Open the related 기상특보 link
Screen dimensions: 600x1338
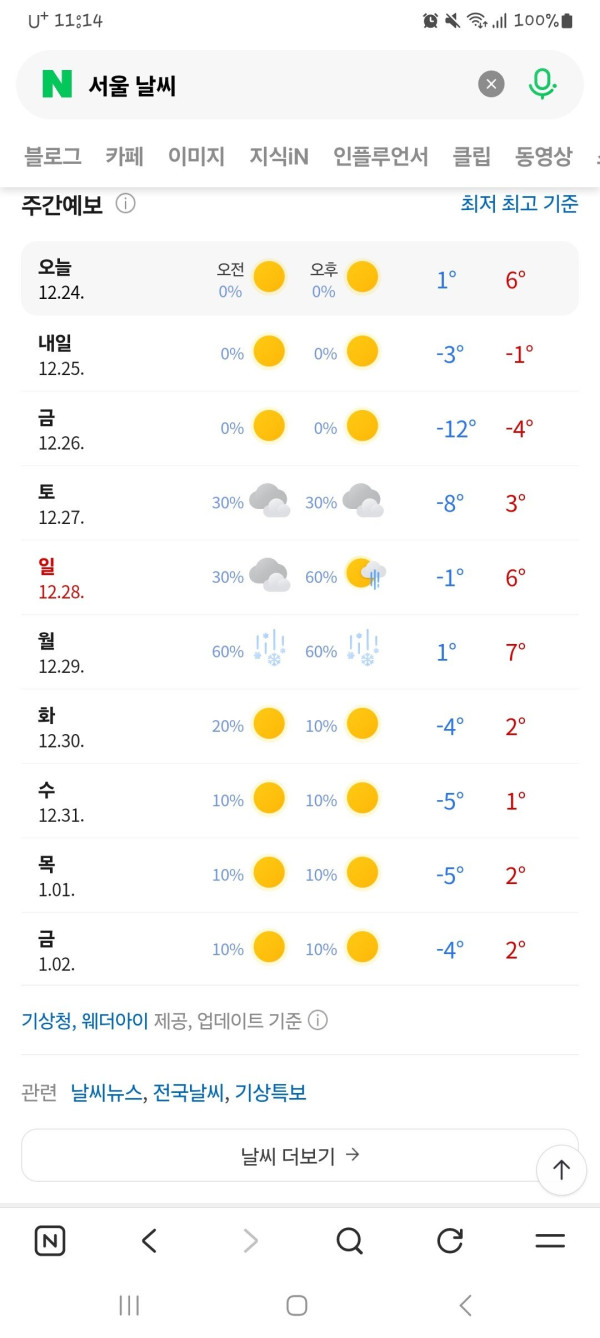coord(270,1093)
